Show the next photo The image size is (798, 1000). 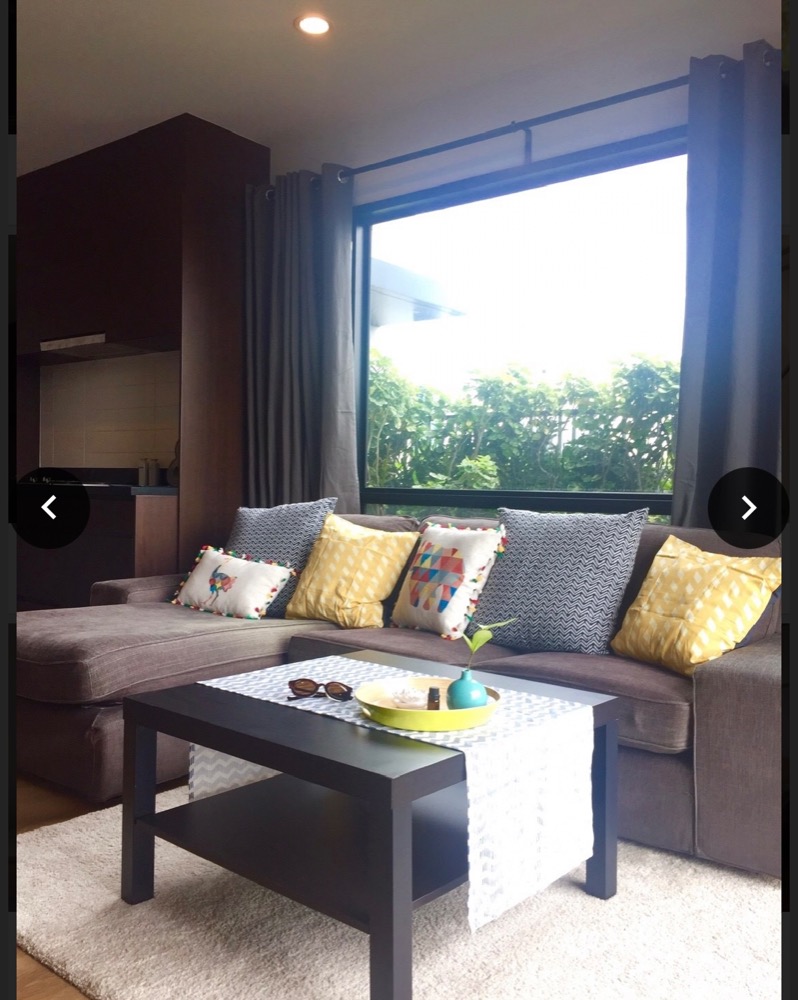click(748, 508)
